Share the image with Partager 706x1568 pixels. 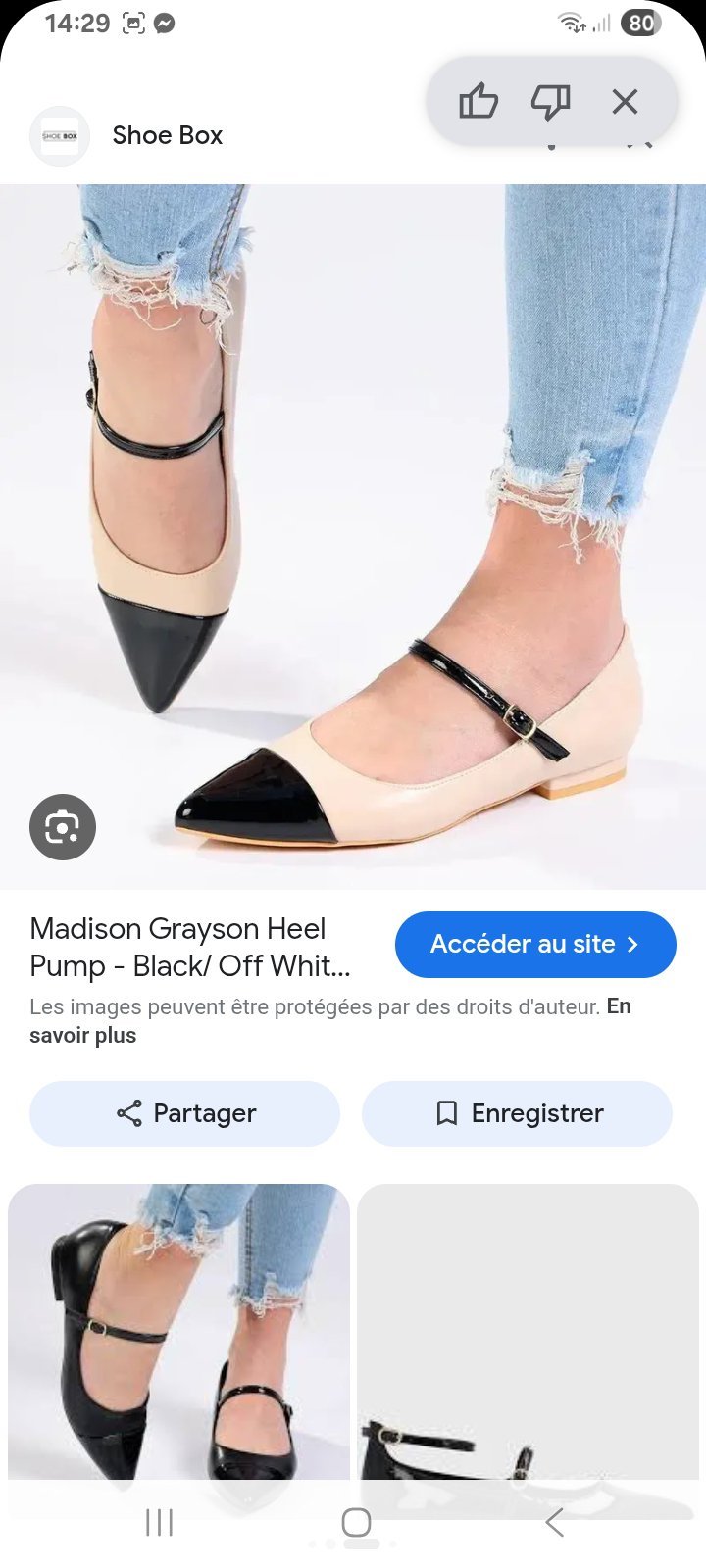[x=184, y=1113]
